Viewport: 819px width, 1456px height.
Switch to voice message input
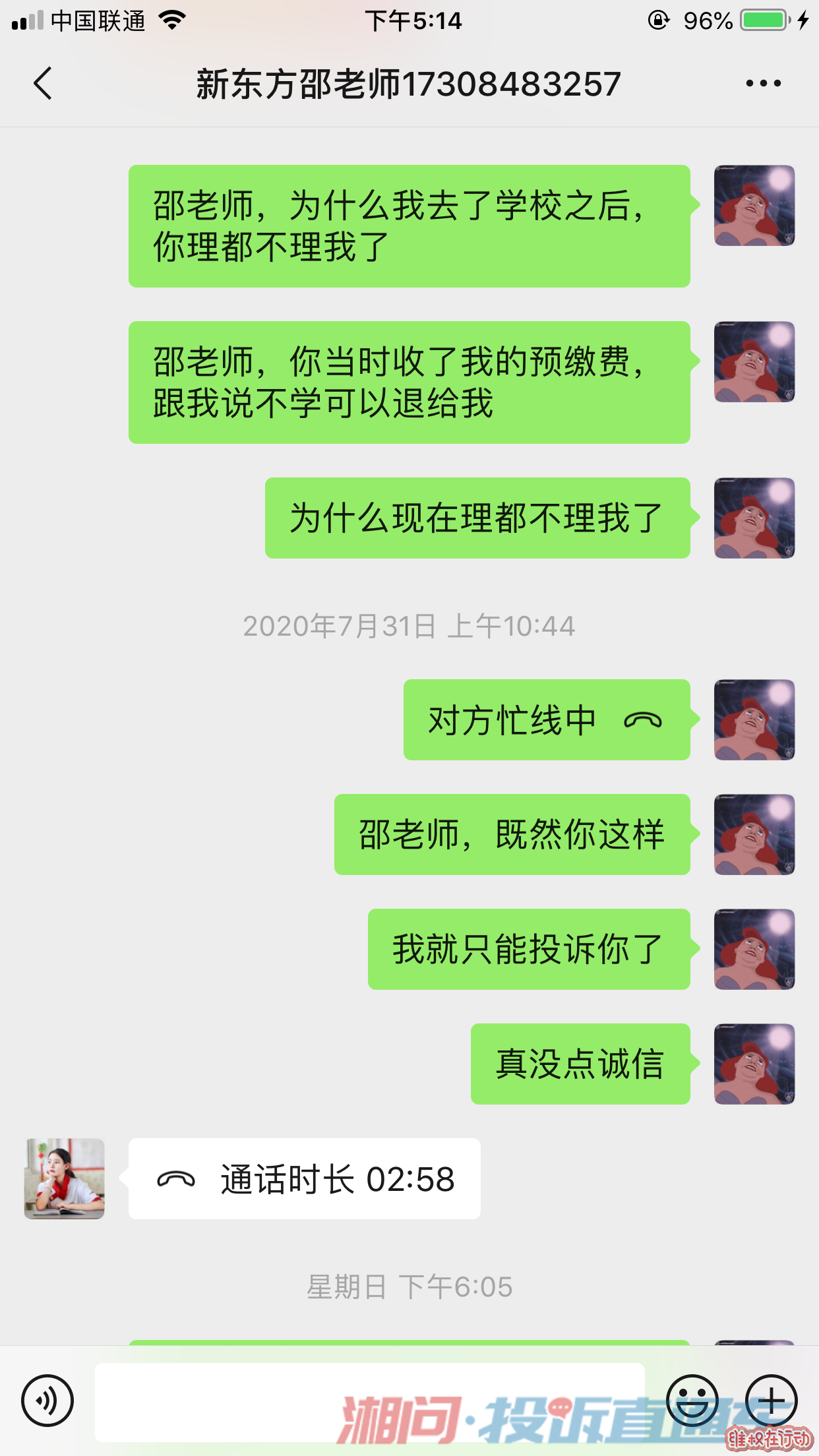(47, 1400)
